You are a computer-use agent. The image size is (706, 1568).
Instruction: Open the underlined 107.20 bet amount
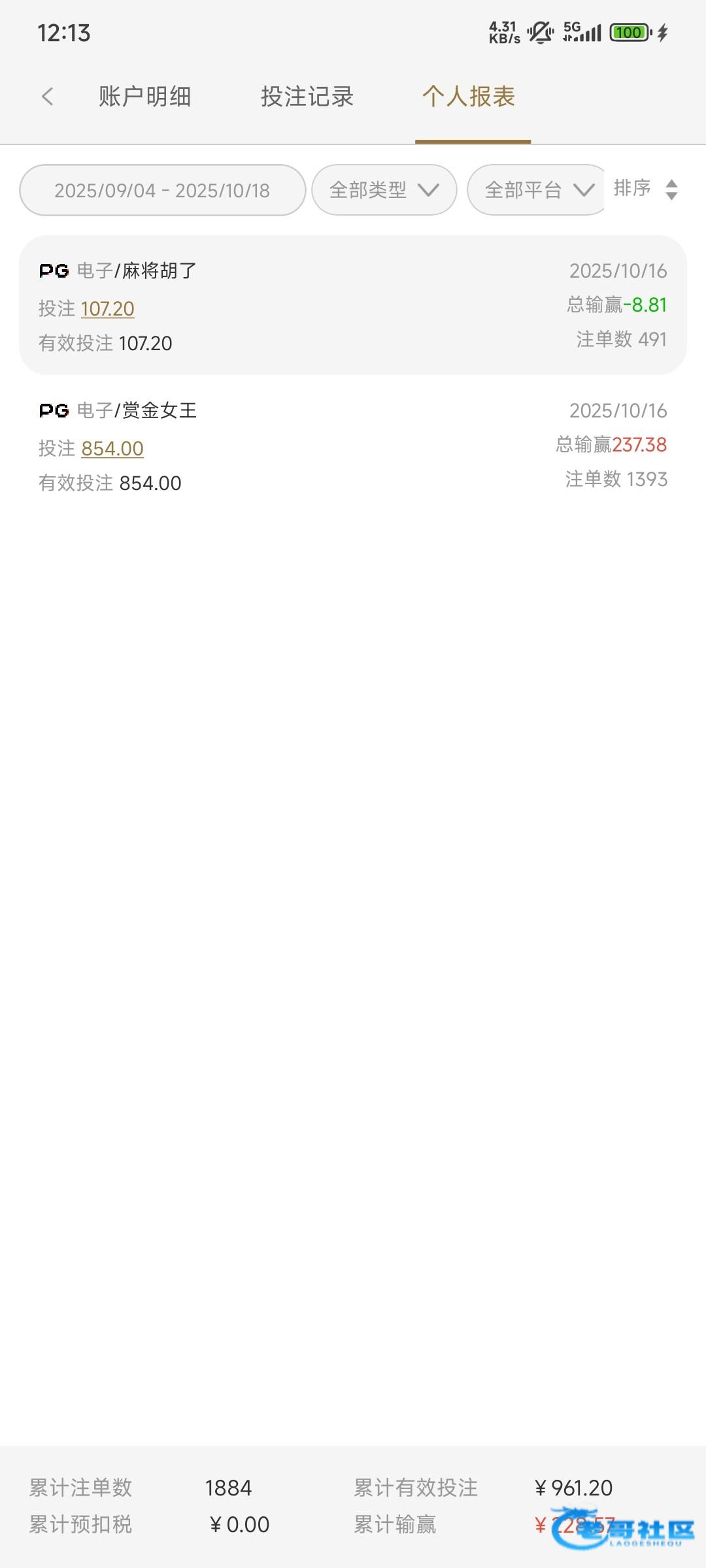[108, 309]
